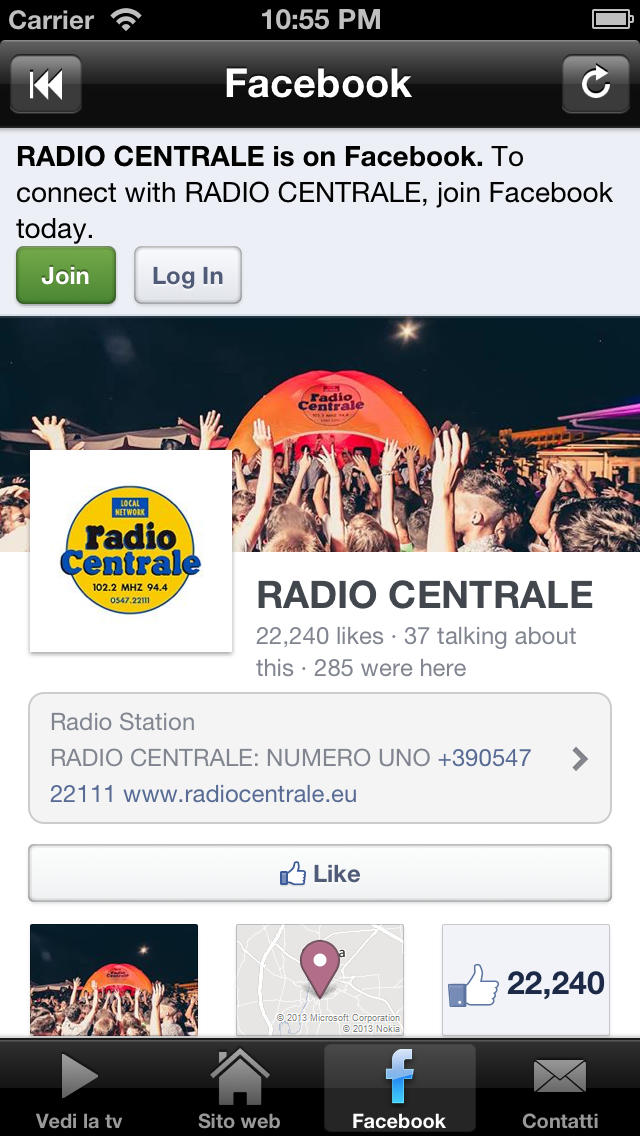Open the Radio Station info card
The width and height of the screenshot is (640, 1136).
pyautogui.click(x=320, y=758)
